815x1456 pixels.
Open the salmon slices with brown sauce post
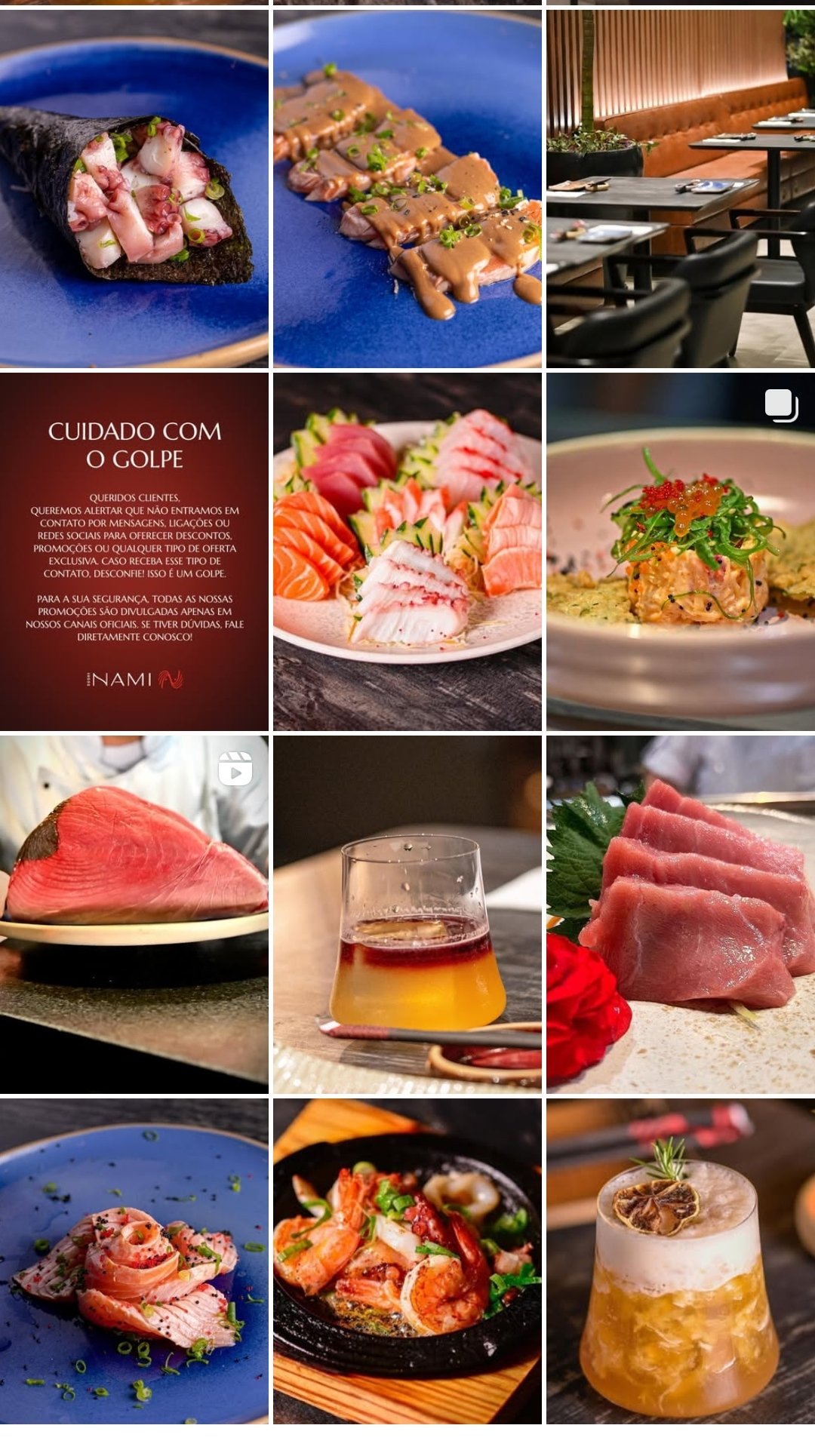(407, 189)
